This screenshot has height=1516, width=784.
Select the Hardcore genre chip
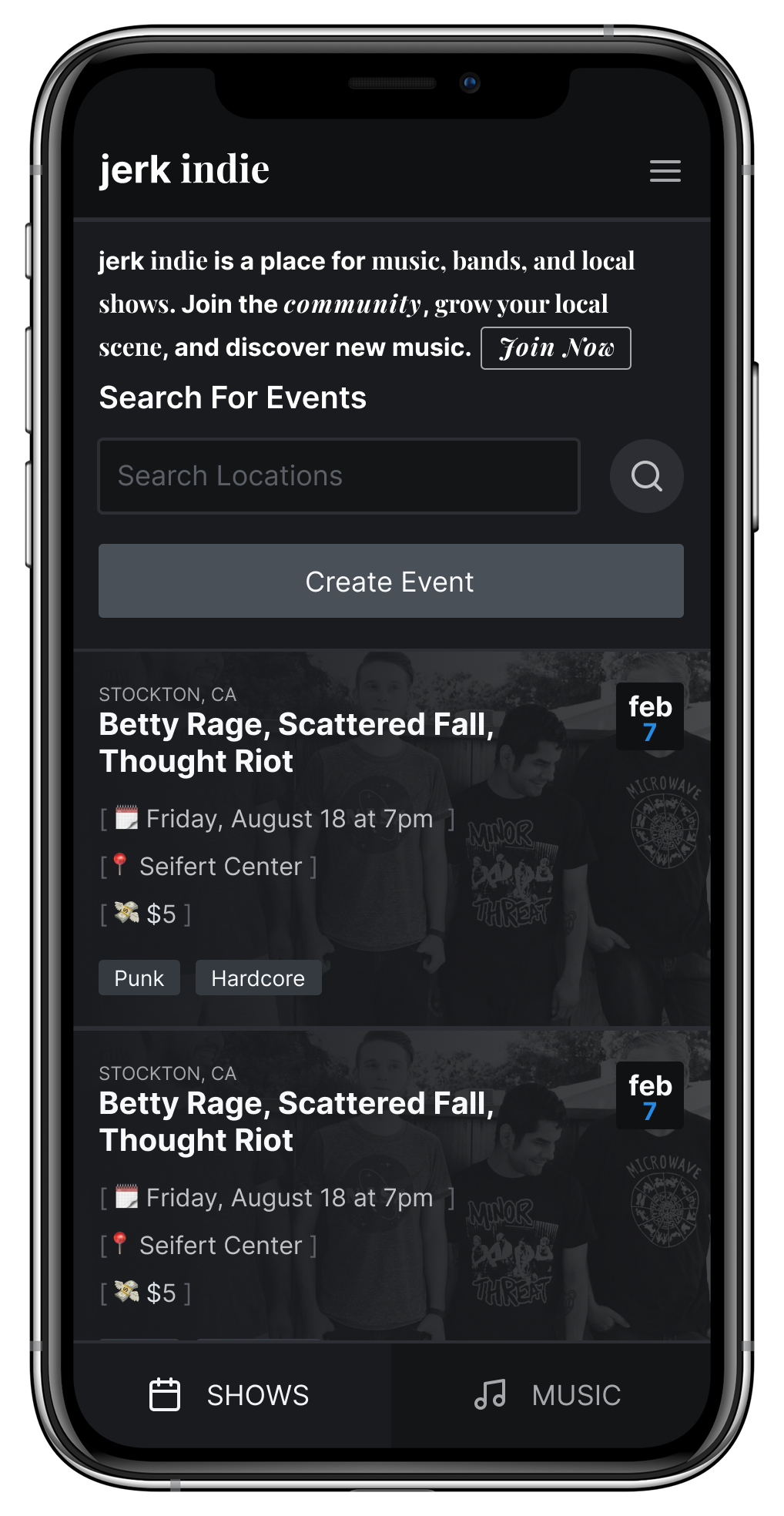[258, 978]
